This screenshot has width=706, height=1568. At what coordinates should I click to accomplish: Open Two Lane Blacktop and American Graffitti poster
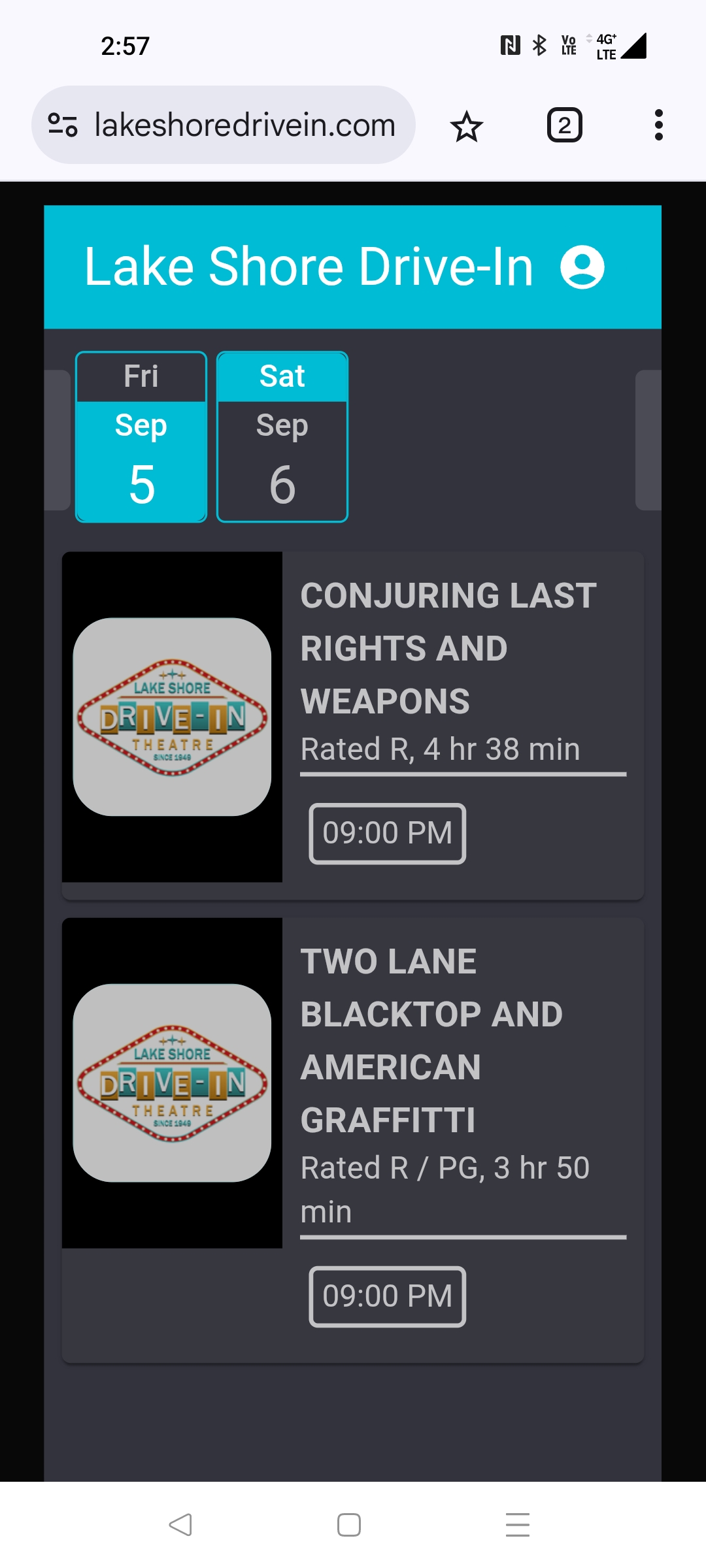[x=172, y=1083]
